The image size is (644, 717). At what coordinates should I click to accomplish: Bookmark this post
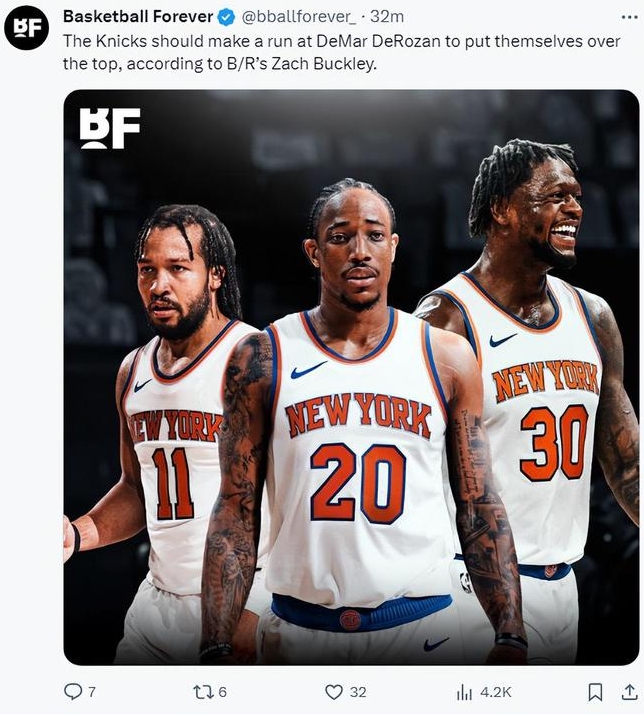click(x=595, y=692)
